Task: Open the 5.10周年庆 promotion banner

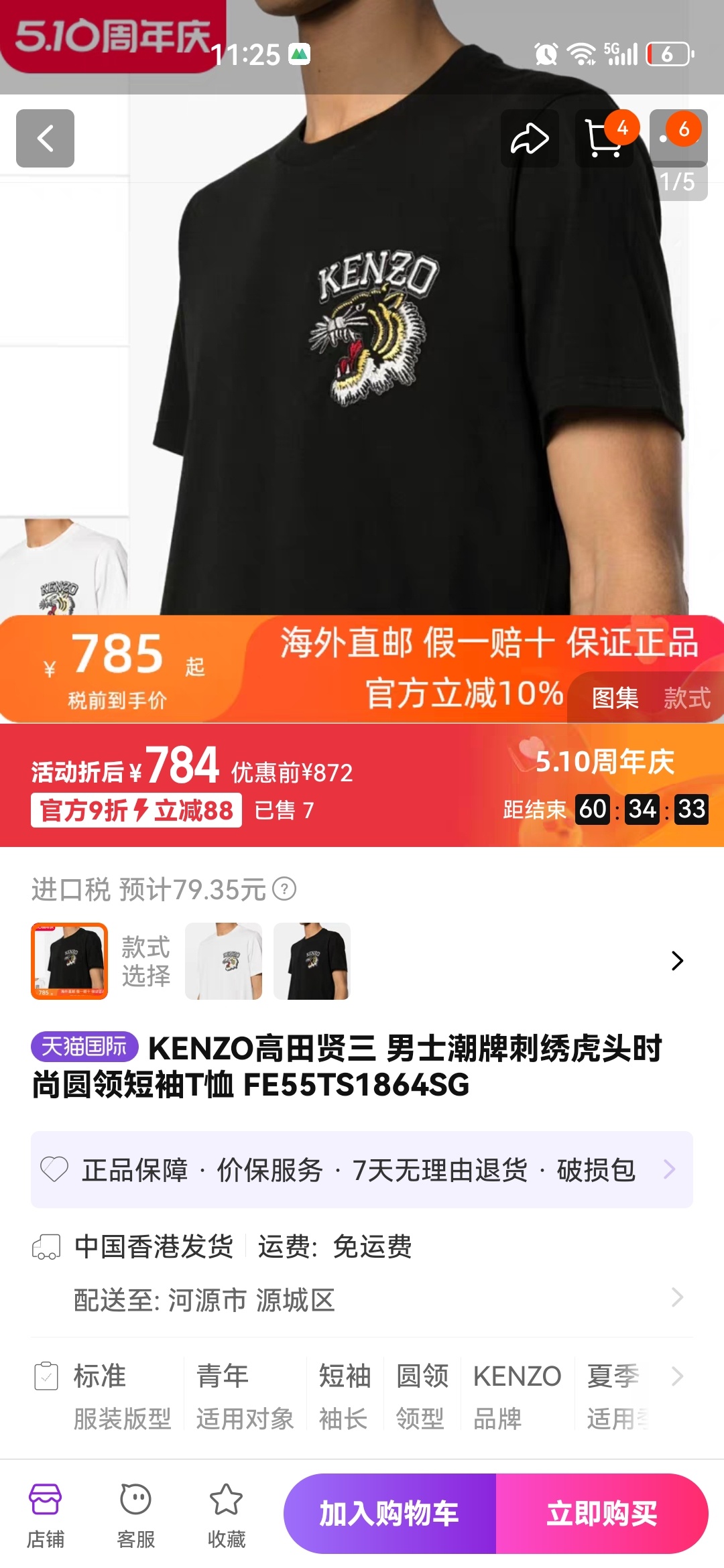Action: point(603,762)
